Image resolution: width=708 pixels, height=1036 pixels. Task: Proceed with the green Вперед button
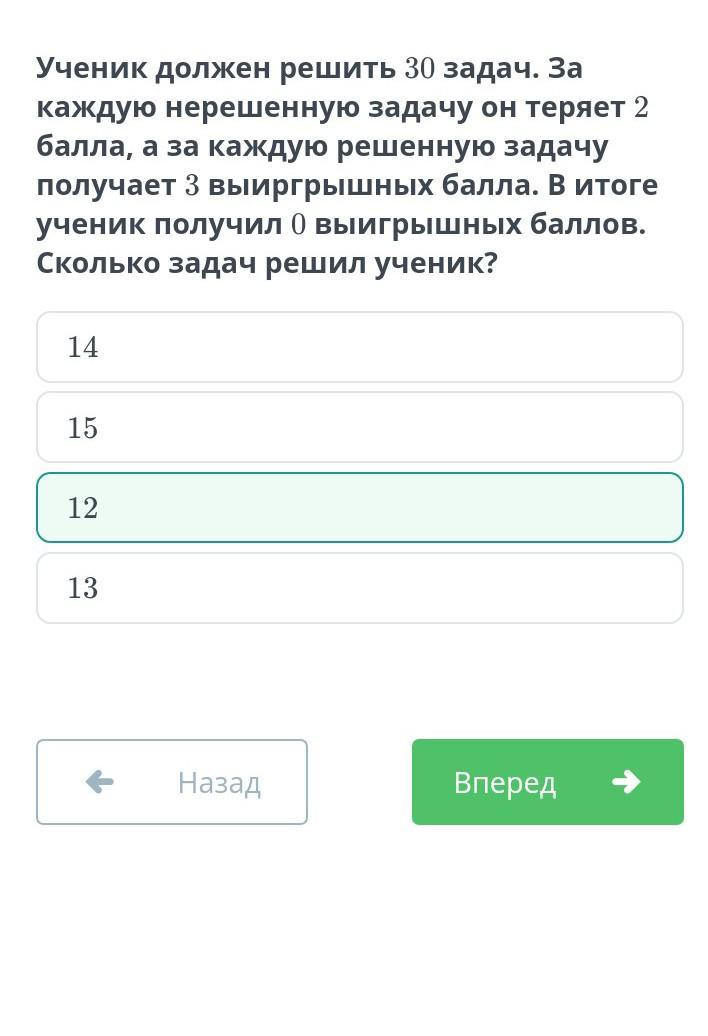pyautogui.click(x=548, y=782)
